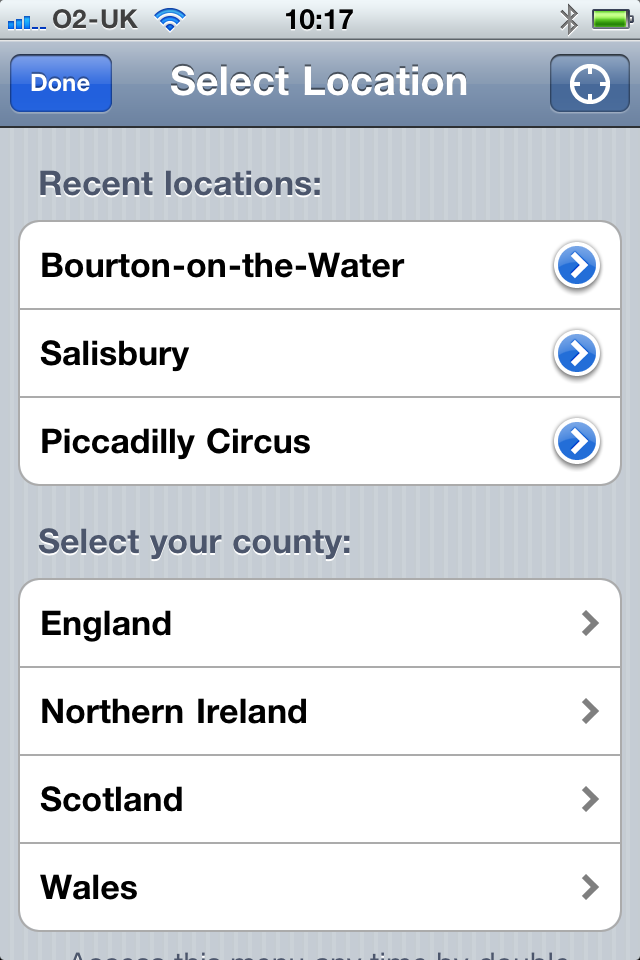
Task: Tap the Done button
Action: [x=60, y=83]
